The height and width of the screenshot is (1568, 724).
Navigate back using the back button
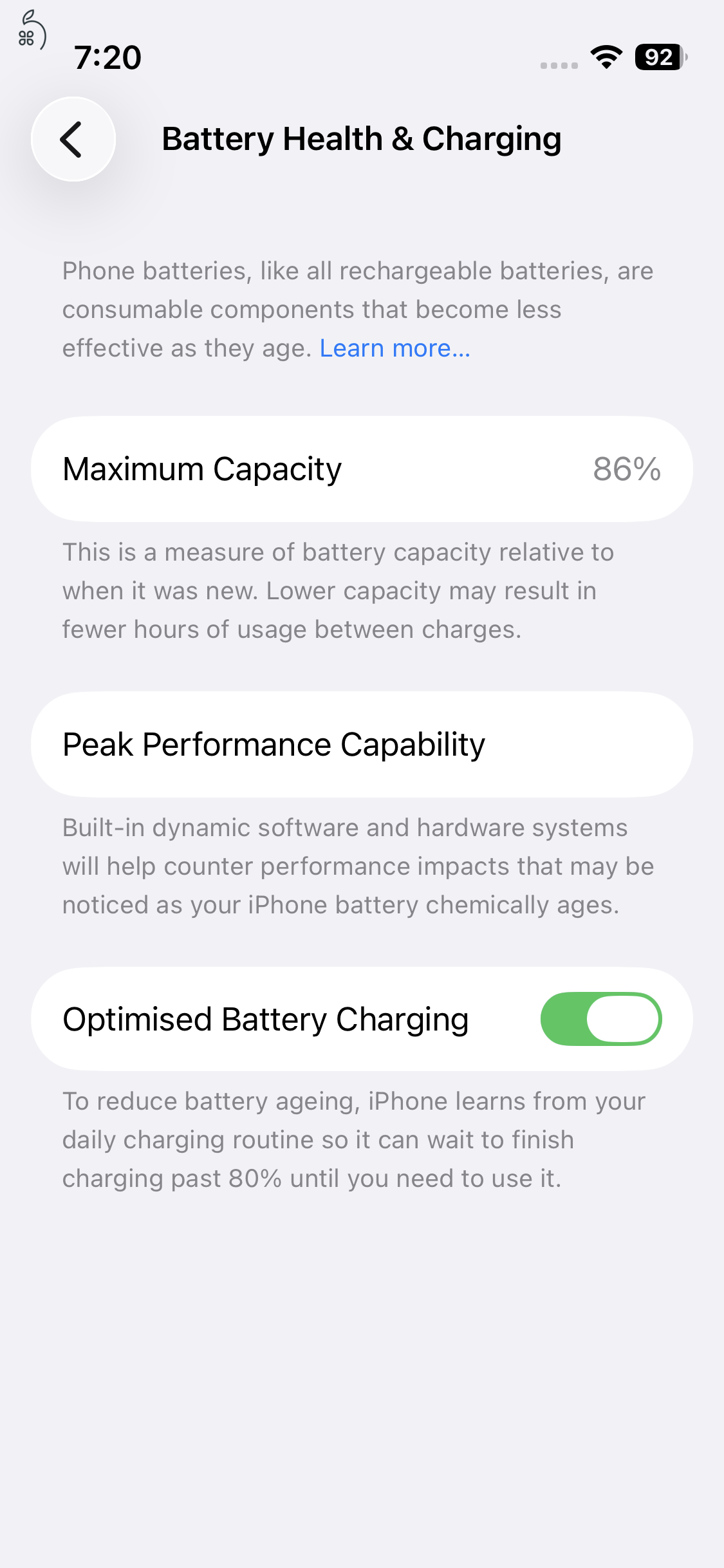[72, 140]
